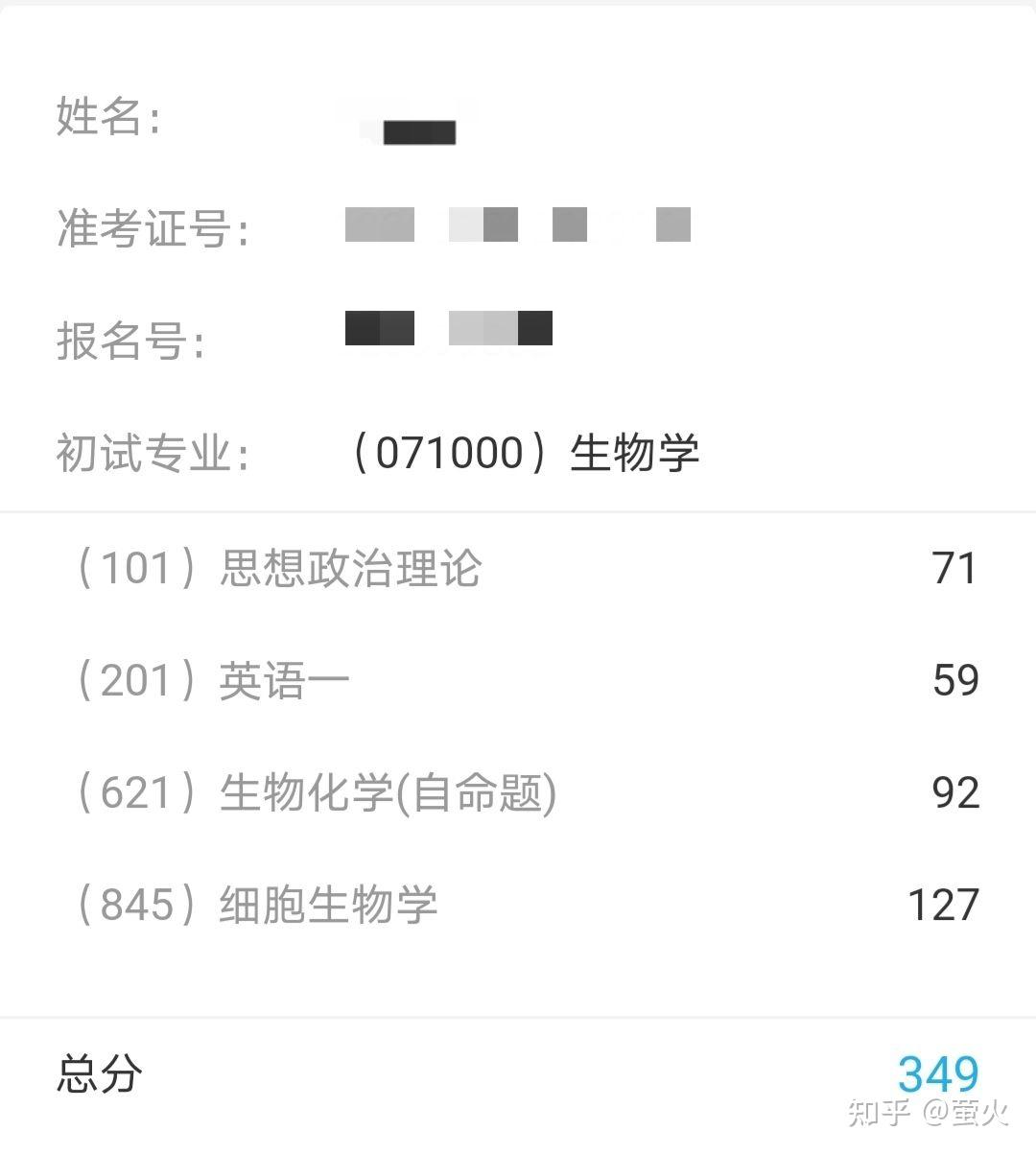1036x1155 pixels.
Task: Click the 准考证号 label
Action: coord(155,228)
